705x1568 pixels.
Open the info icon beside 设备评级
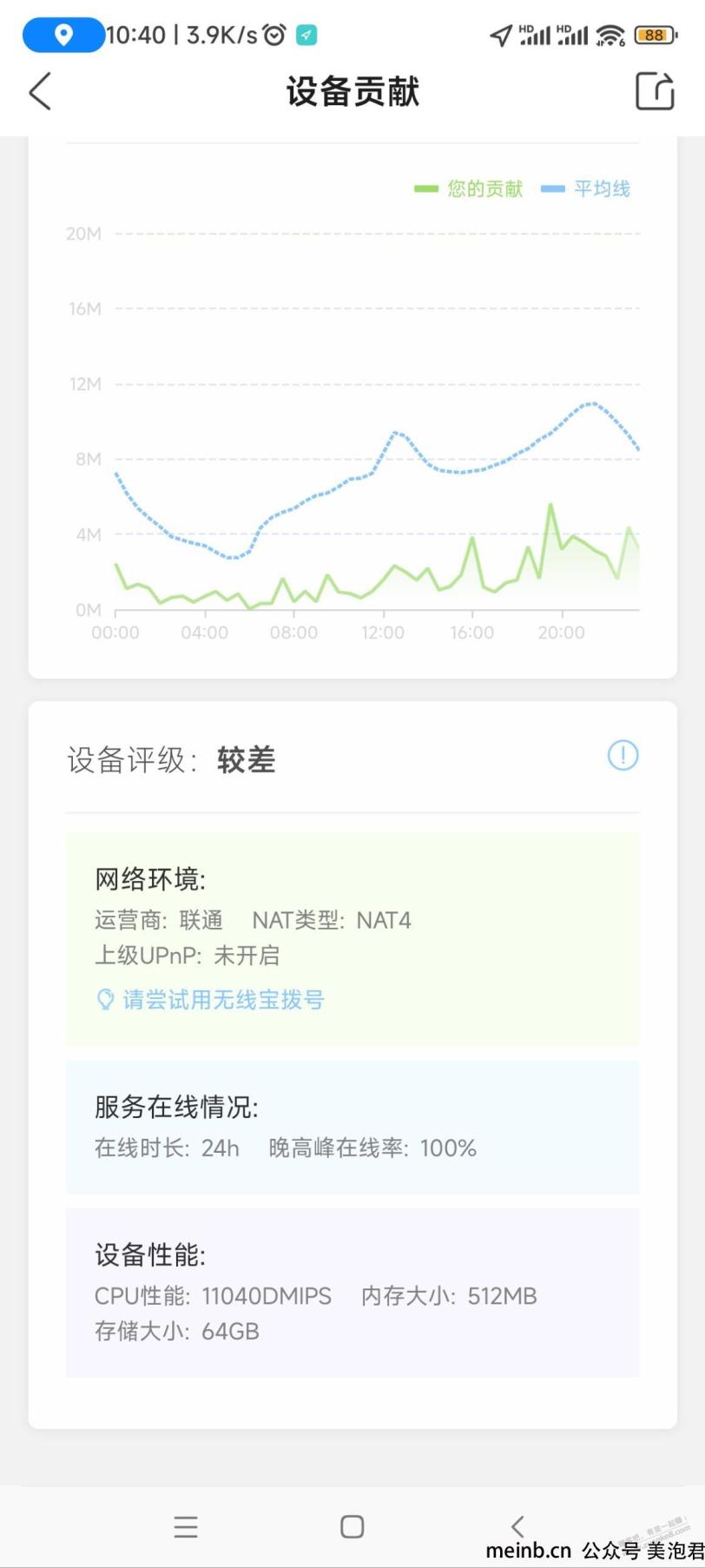[623, 755]
